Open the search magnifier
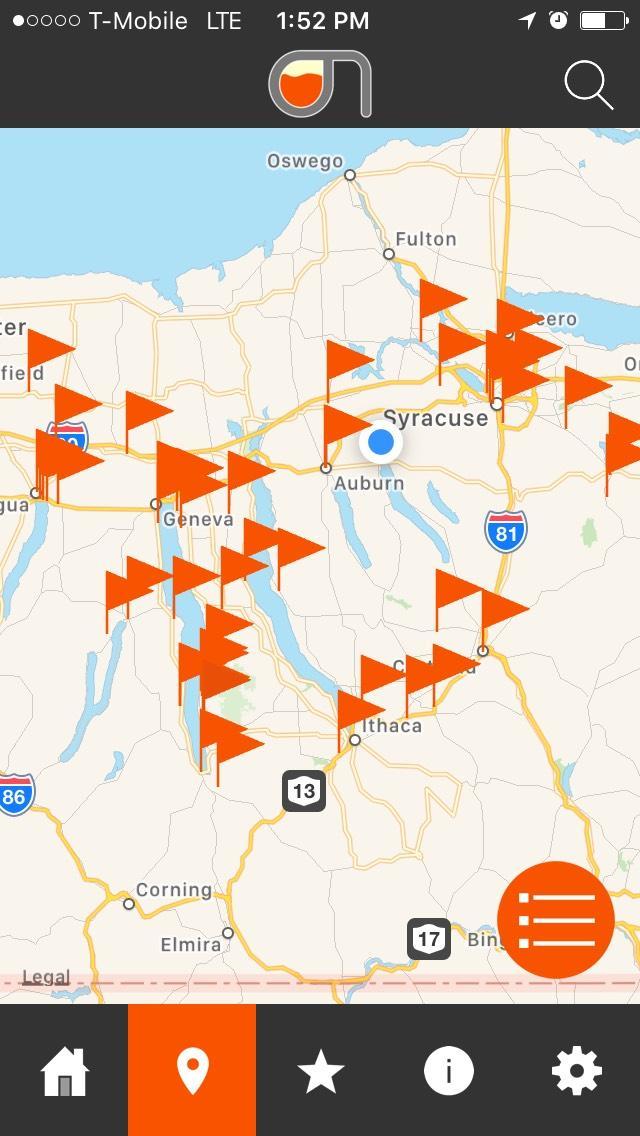Screen dimensions: 640x1136 click(588, 85)
